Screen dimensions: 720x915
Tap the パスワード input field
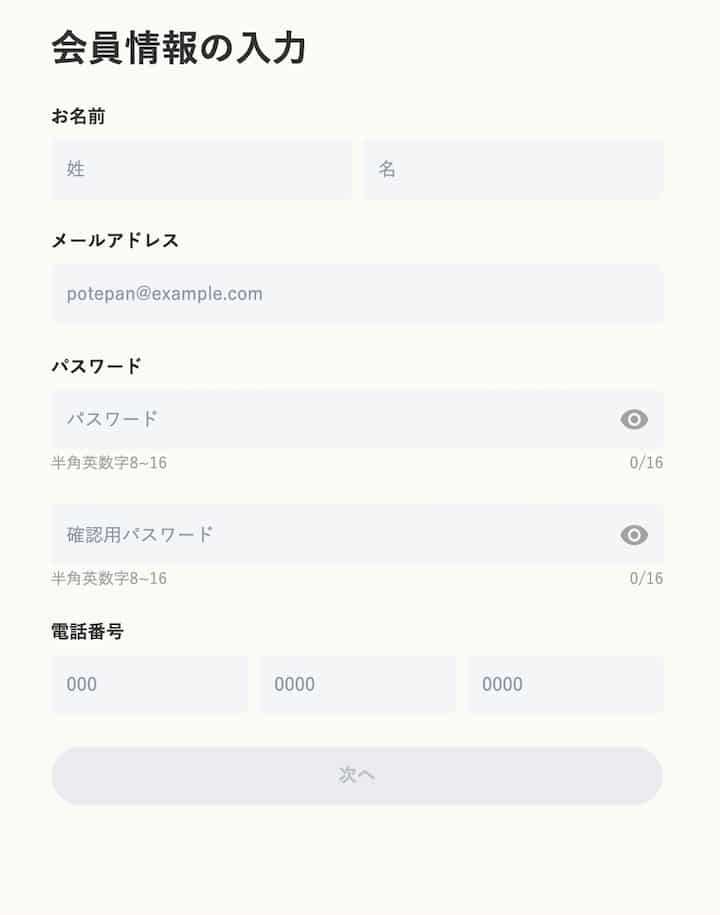coord(330,419)
